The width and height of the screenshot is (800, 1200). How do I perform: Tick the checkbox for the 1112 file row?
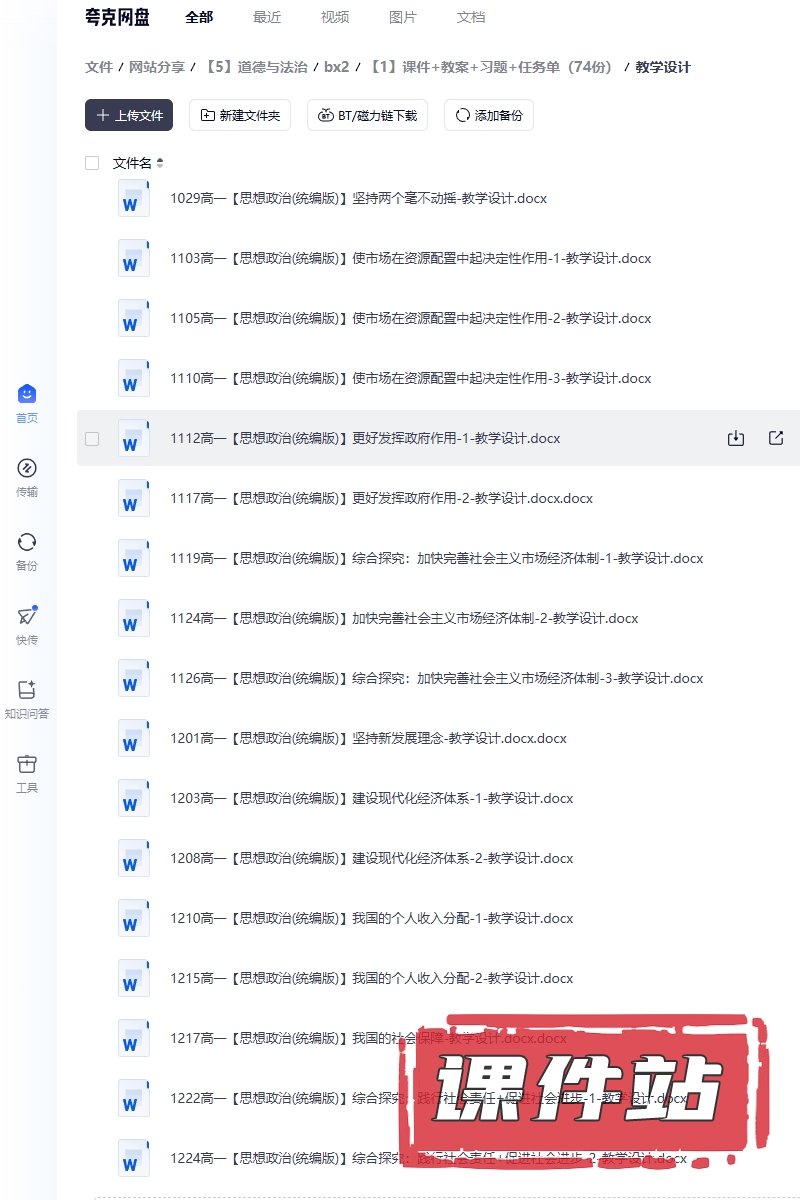[x=92, y=438]
